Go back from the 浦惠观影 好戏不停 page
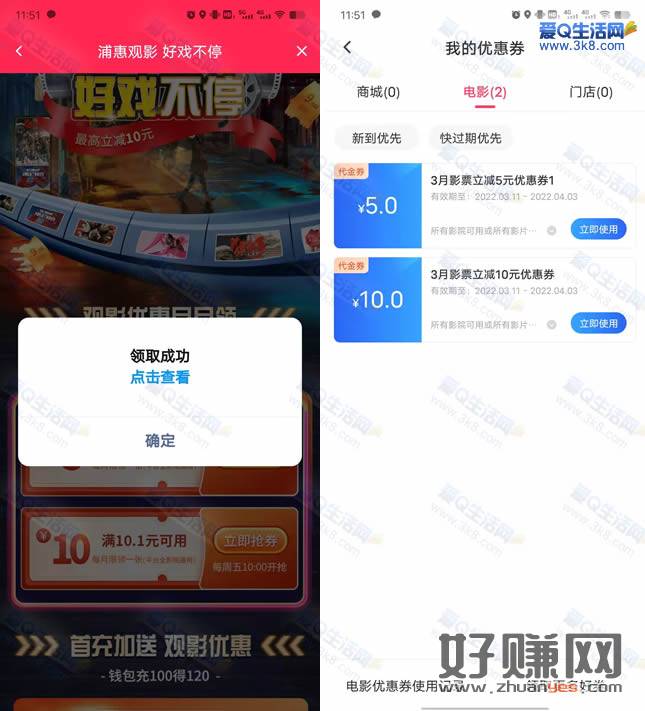Viewport: 645px width, 711px height. [x=19, y=51]
